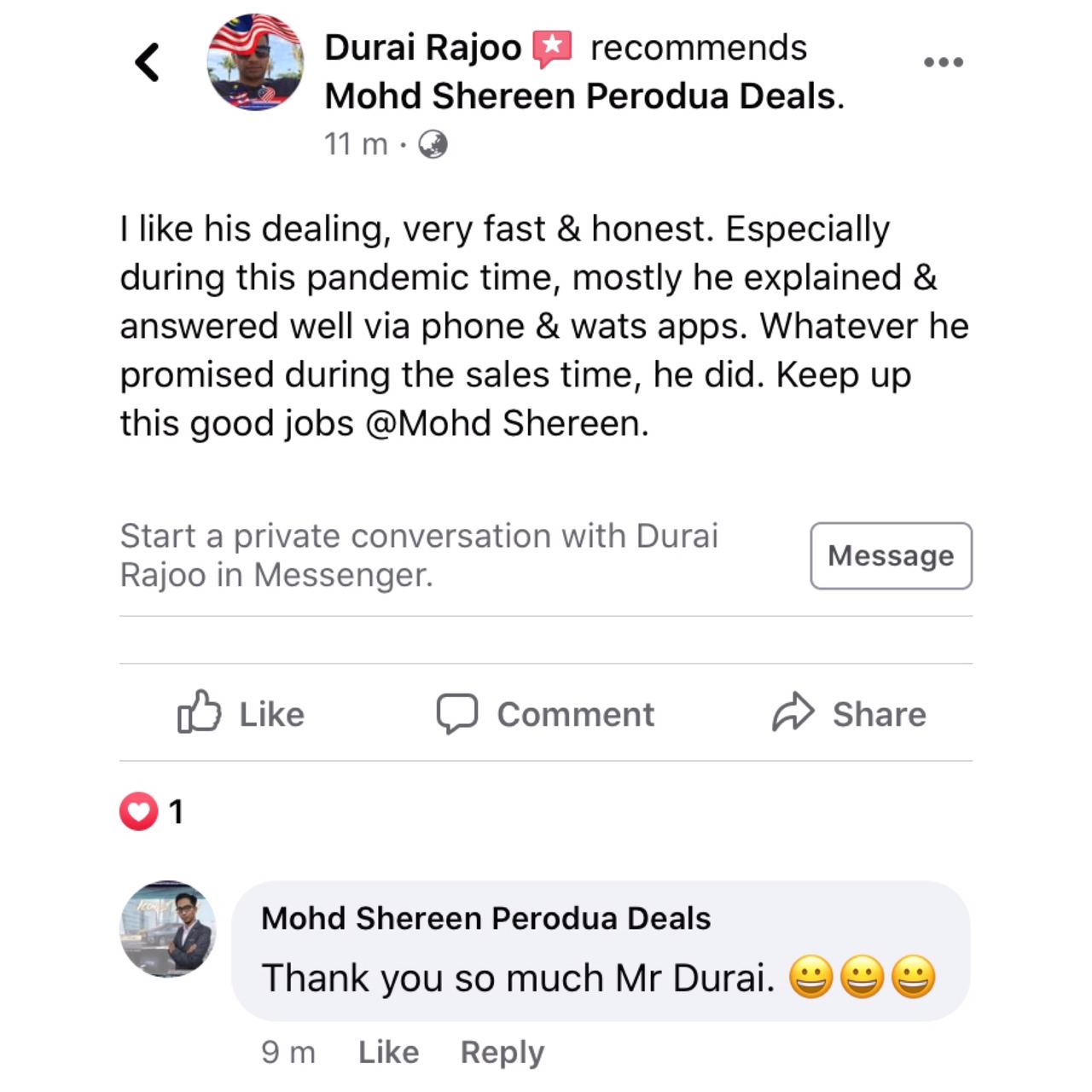The width and height of the screenshot is (1092, 1092).
Task: Open commenter Mohd Shereen Perodua Deals avatar
Action: (x=168, y=929)
